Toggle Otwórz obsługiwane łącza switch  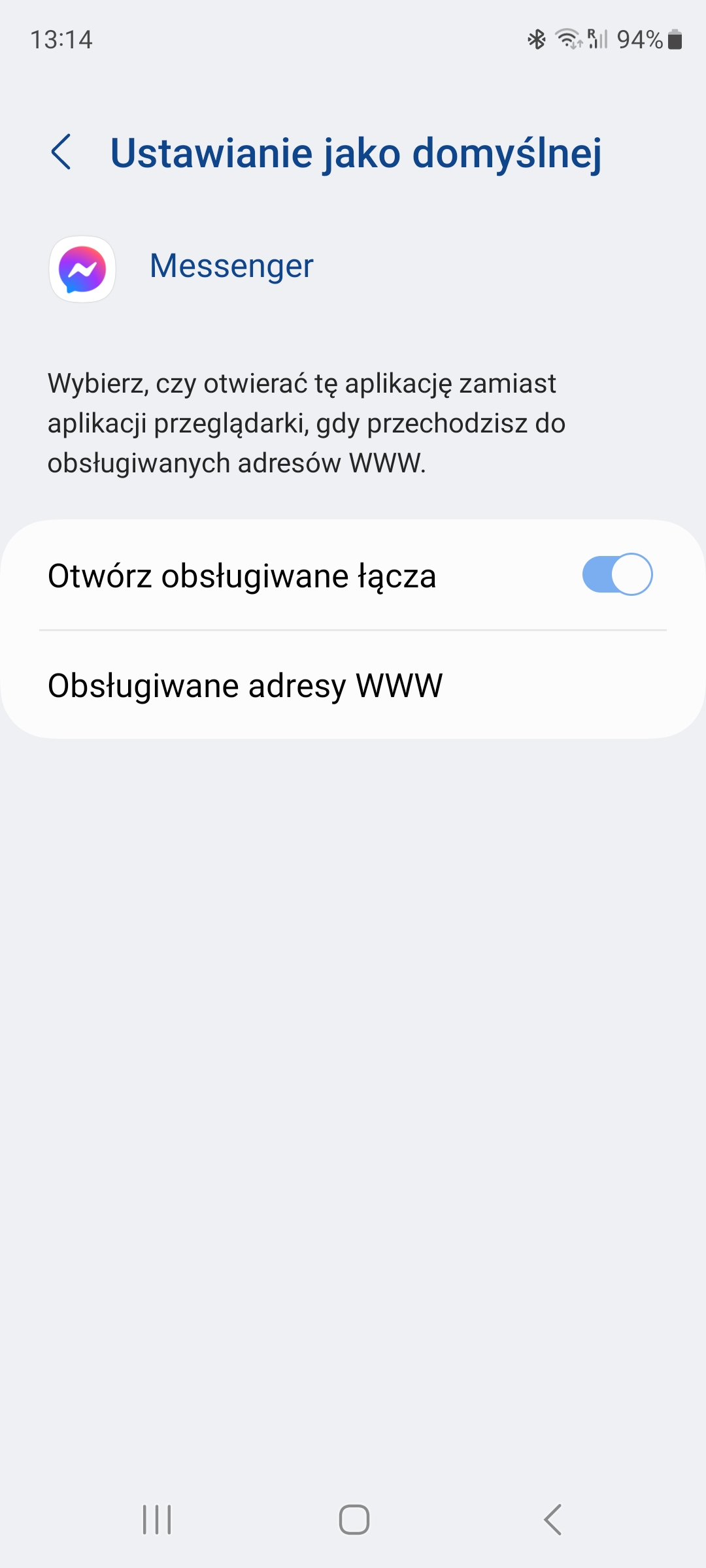[x=616, y=575]
